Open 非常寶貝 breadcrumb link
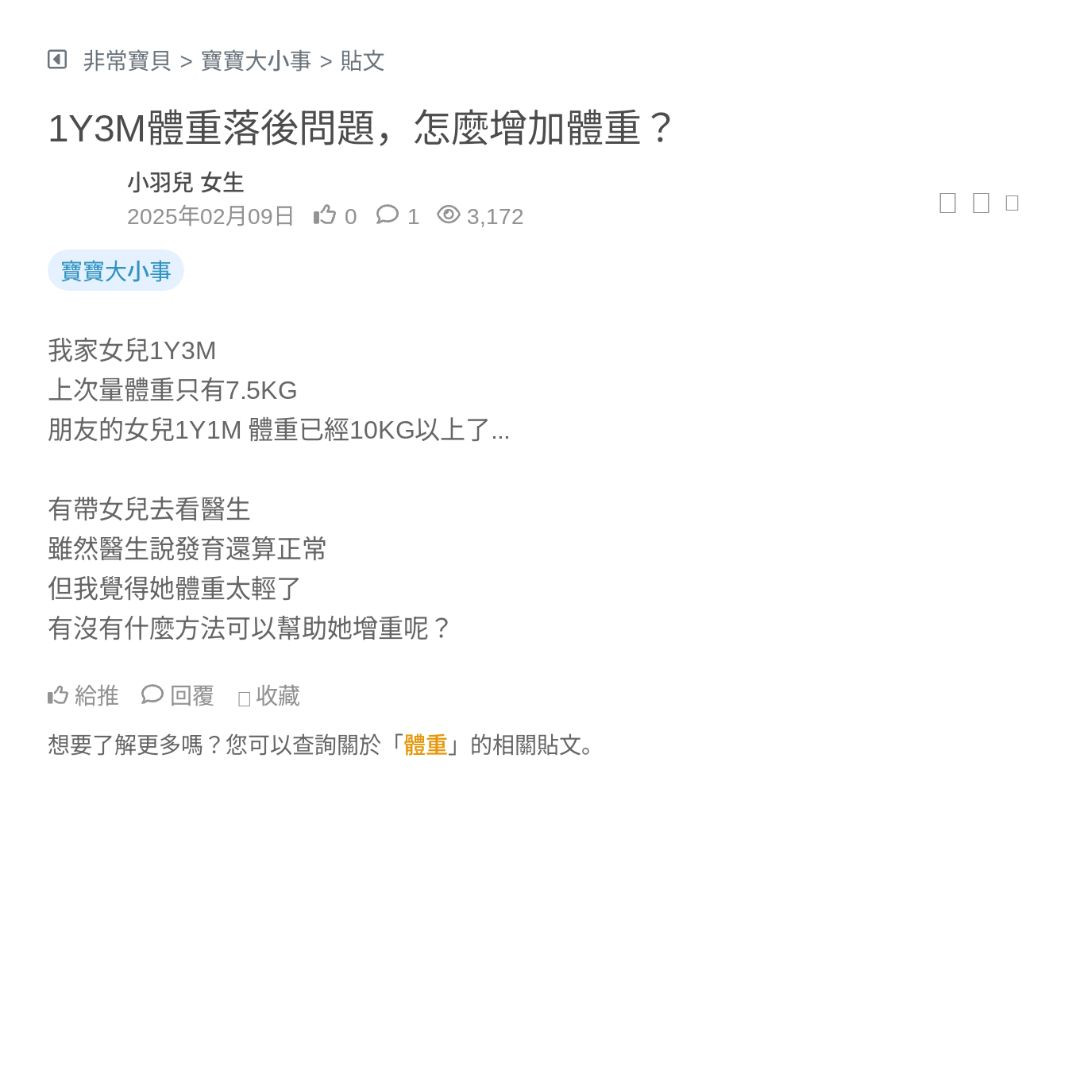1080x1080 pixels. coord(127,61)
